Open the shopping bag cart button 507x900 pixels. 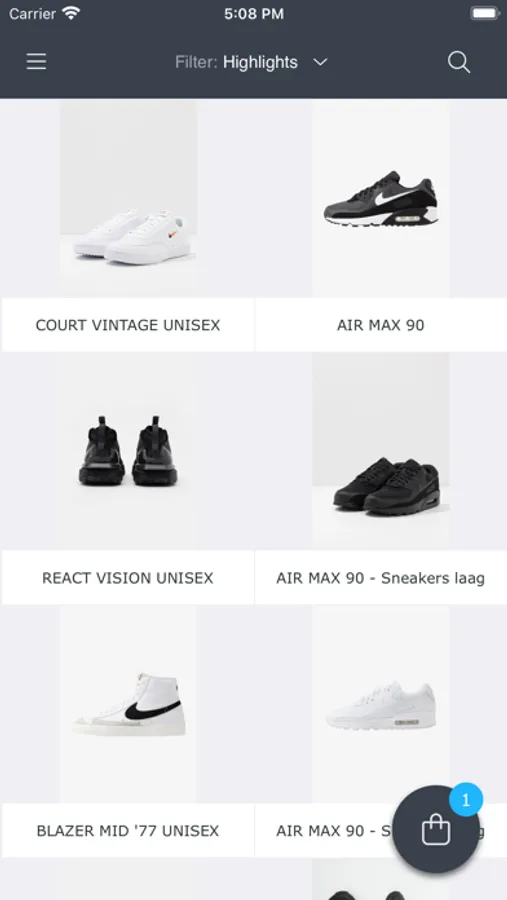coord(436,829)
